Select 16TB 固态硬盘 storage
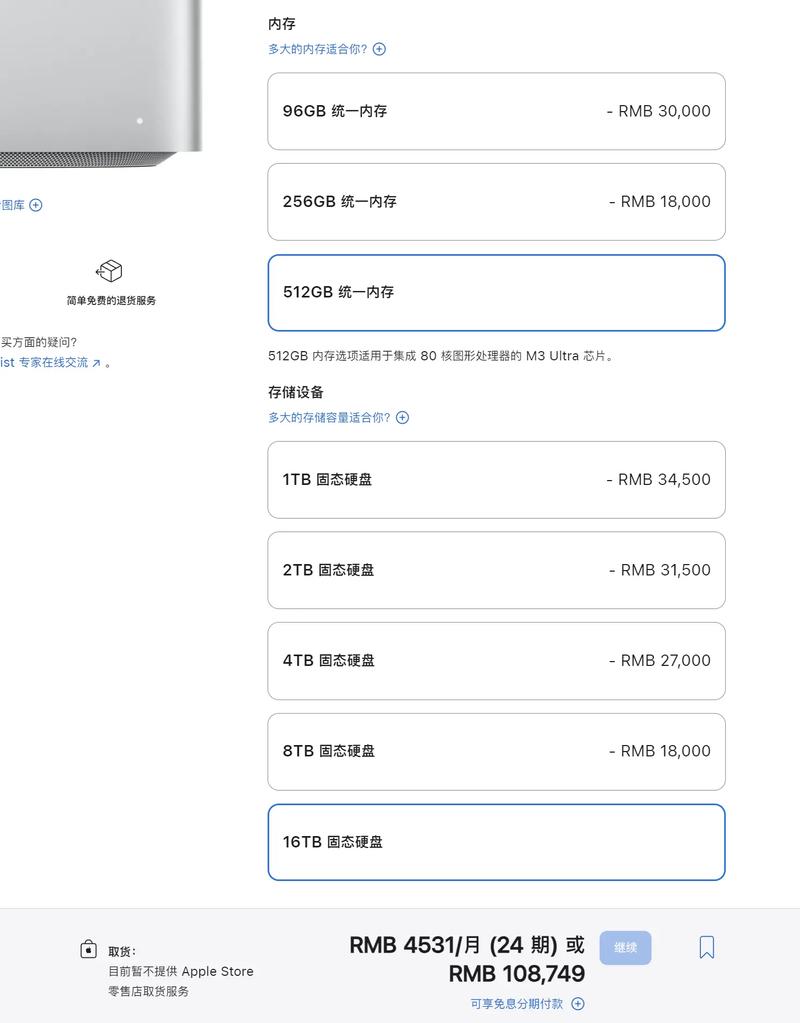Screen dimensions: 800x1023 coord(496,842)
